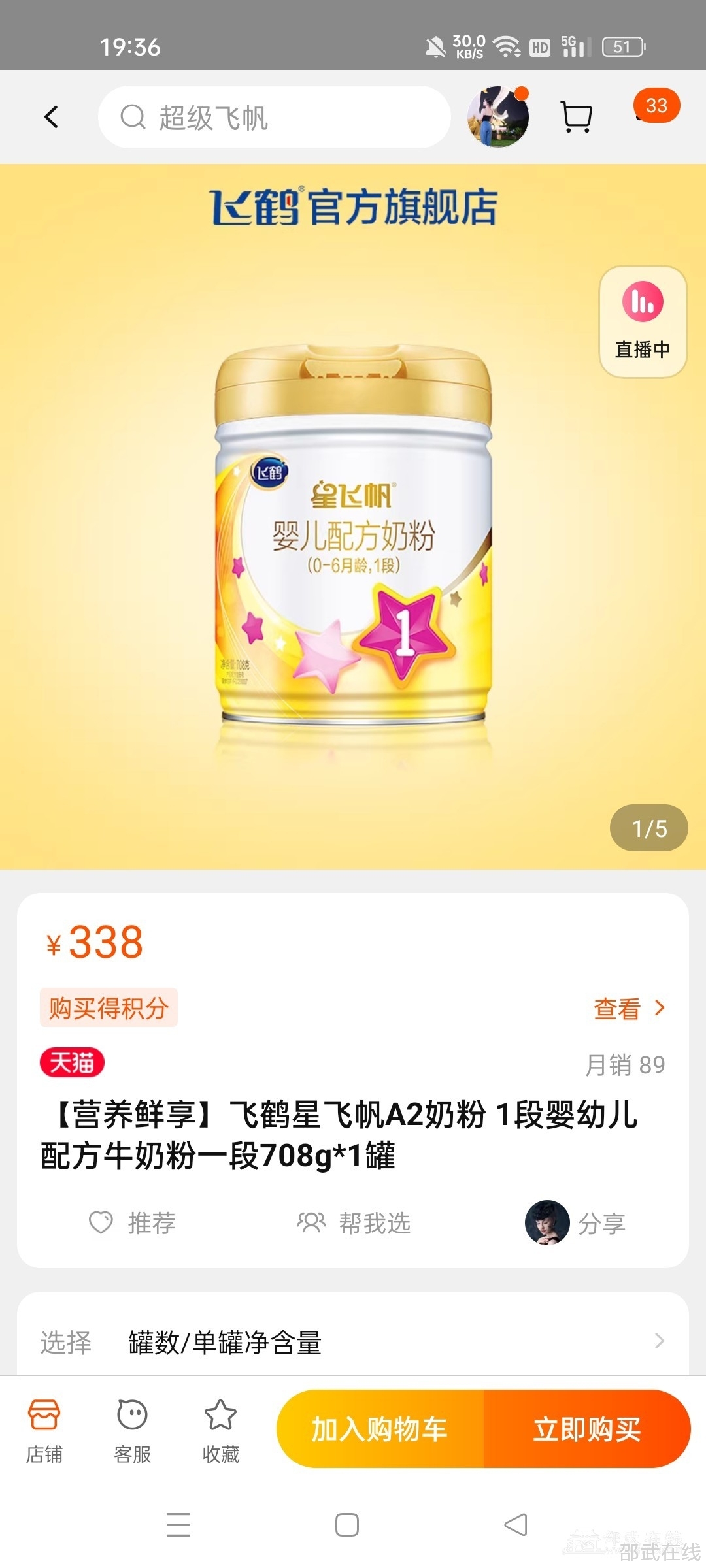The height and width of the screenshot is (1568, 706).
Task: Visit the 店铺 store page
Action: (x=44, y=1429)
